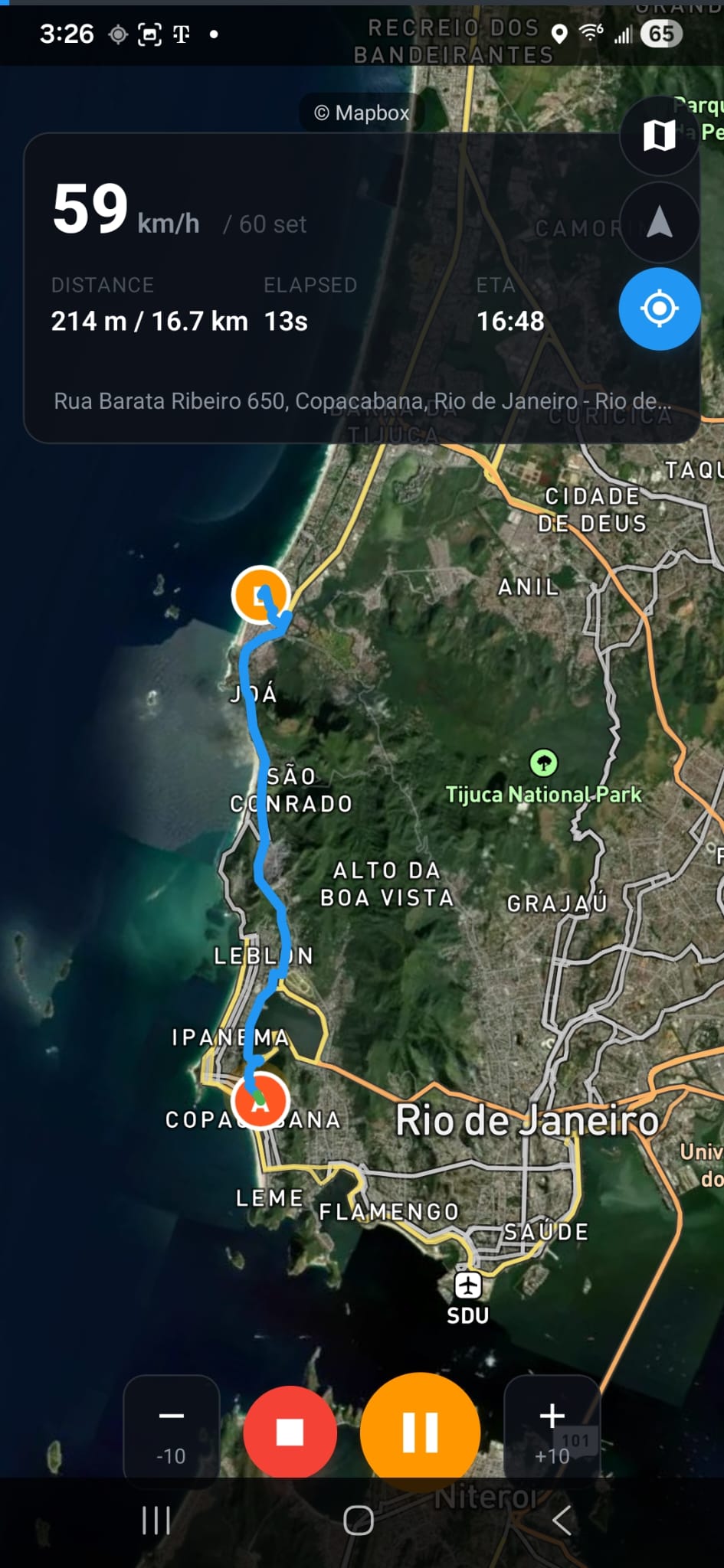Center map on current location
The height and width of the screenshot is (1568, 724).
coord(659,309)
